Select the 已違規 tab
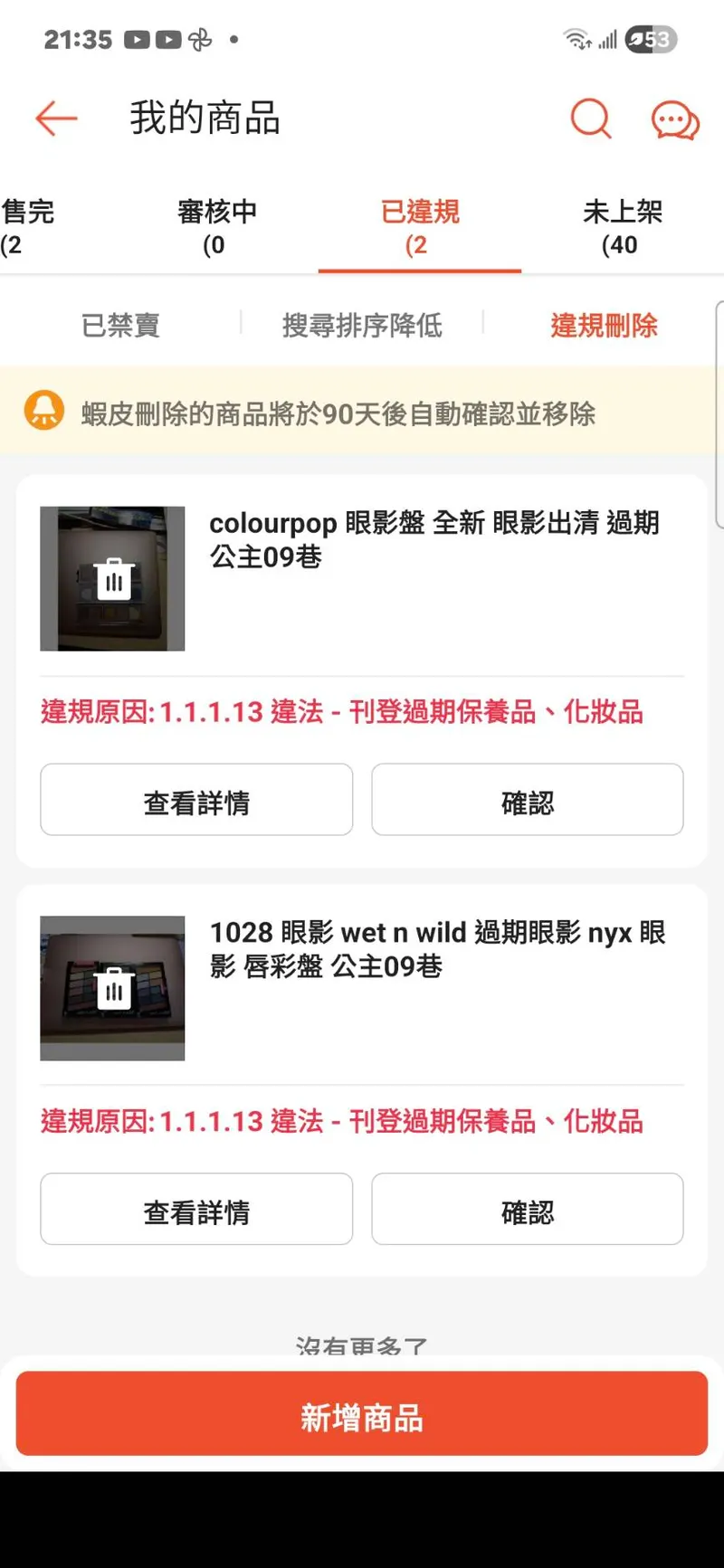 419,227
